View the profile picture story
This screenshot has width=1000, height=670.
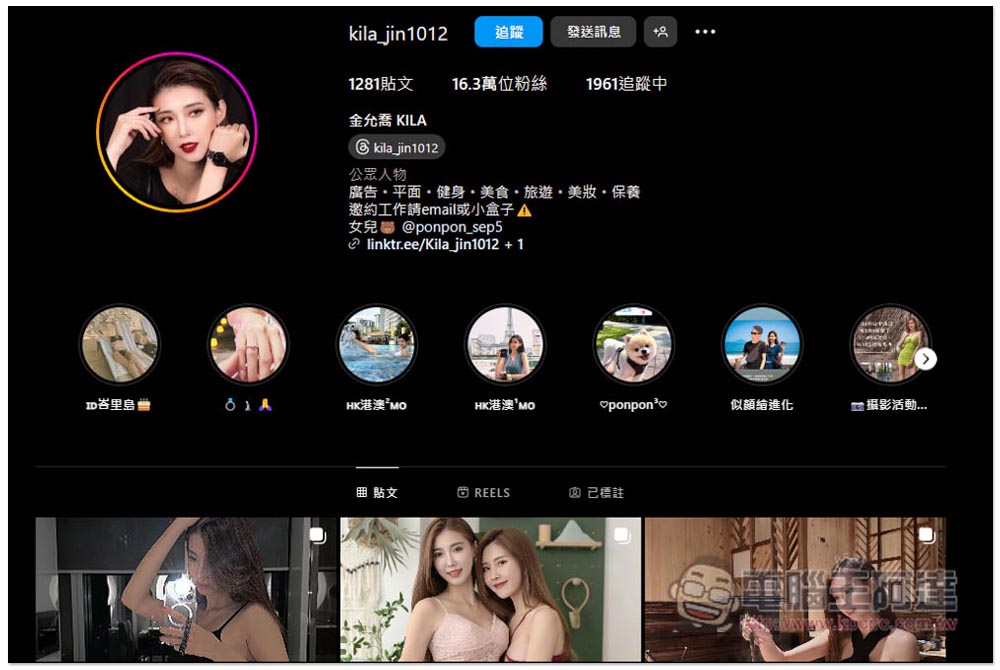(177, 132)
